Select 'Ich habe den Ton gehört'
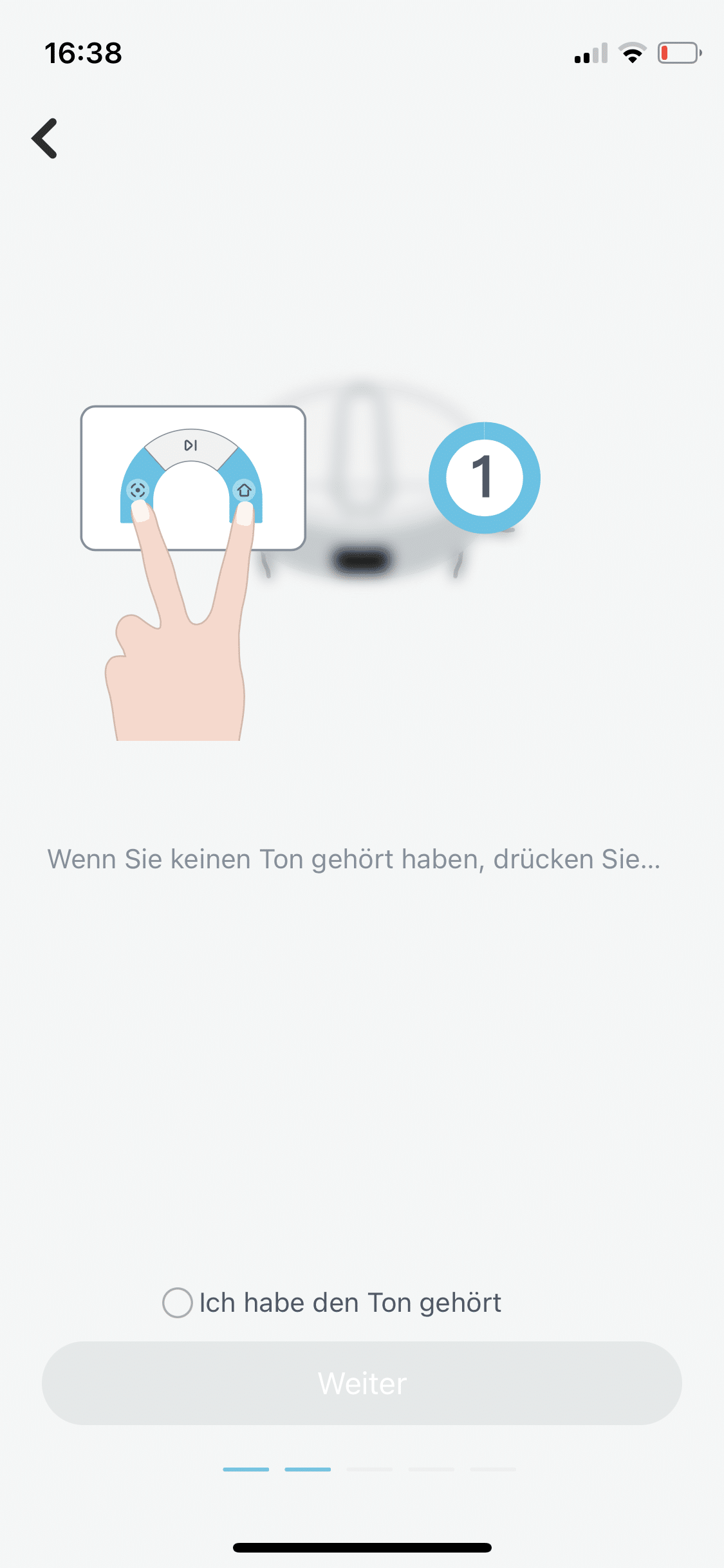Viewport: 724px width, 1568px height. pyautogui.click(x=178, y=1303)
